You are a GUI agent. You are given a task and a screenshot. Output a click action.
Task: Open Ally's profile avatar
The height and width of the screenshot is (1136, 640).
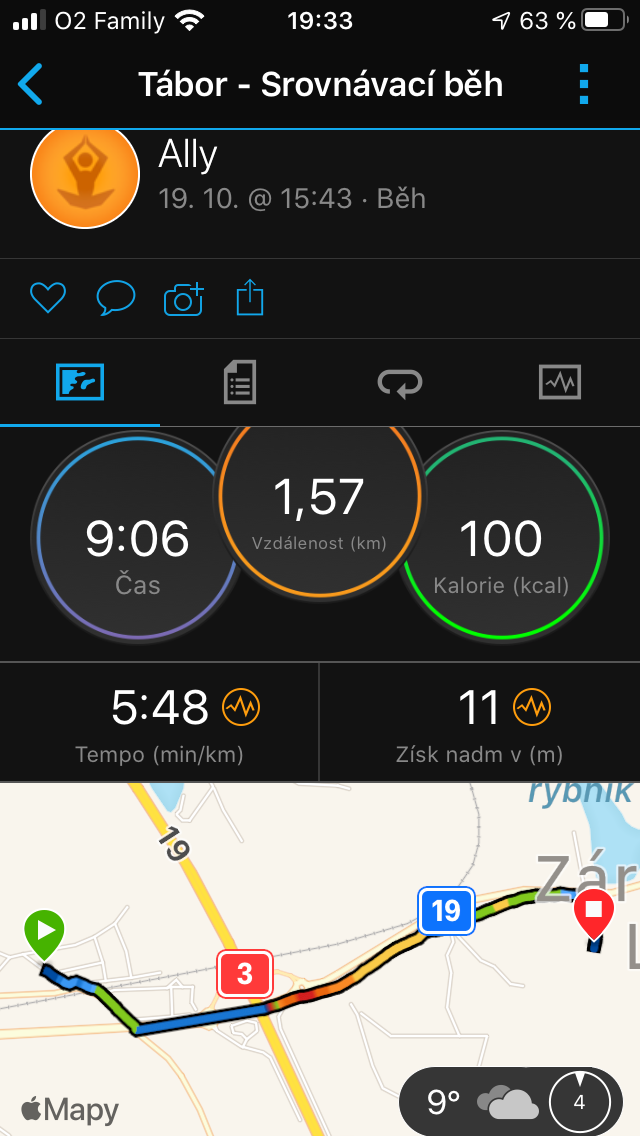(x=85, y=174)
